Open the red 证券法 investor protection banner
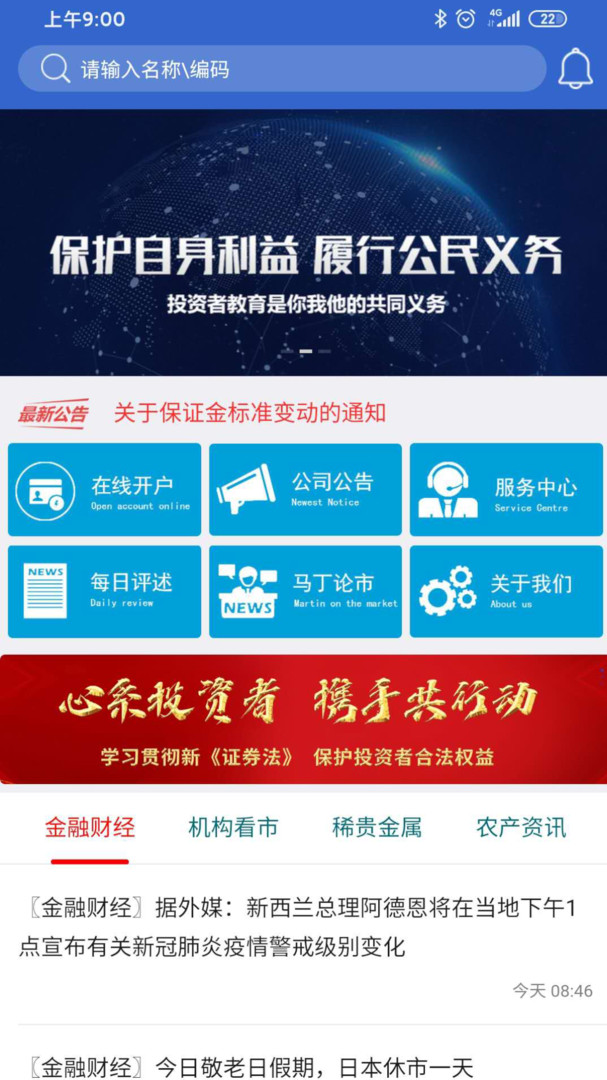This screenshot has height=1080, width=607. pos(303,719)
